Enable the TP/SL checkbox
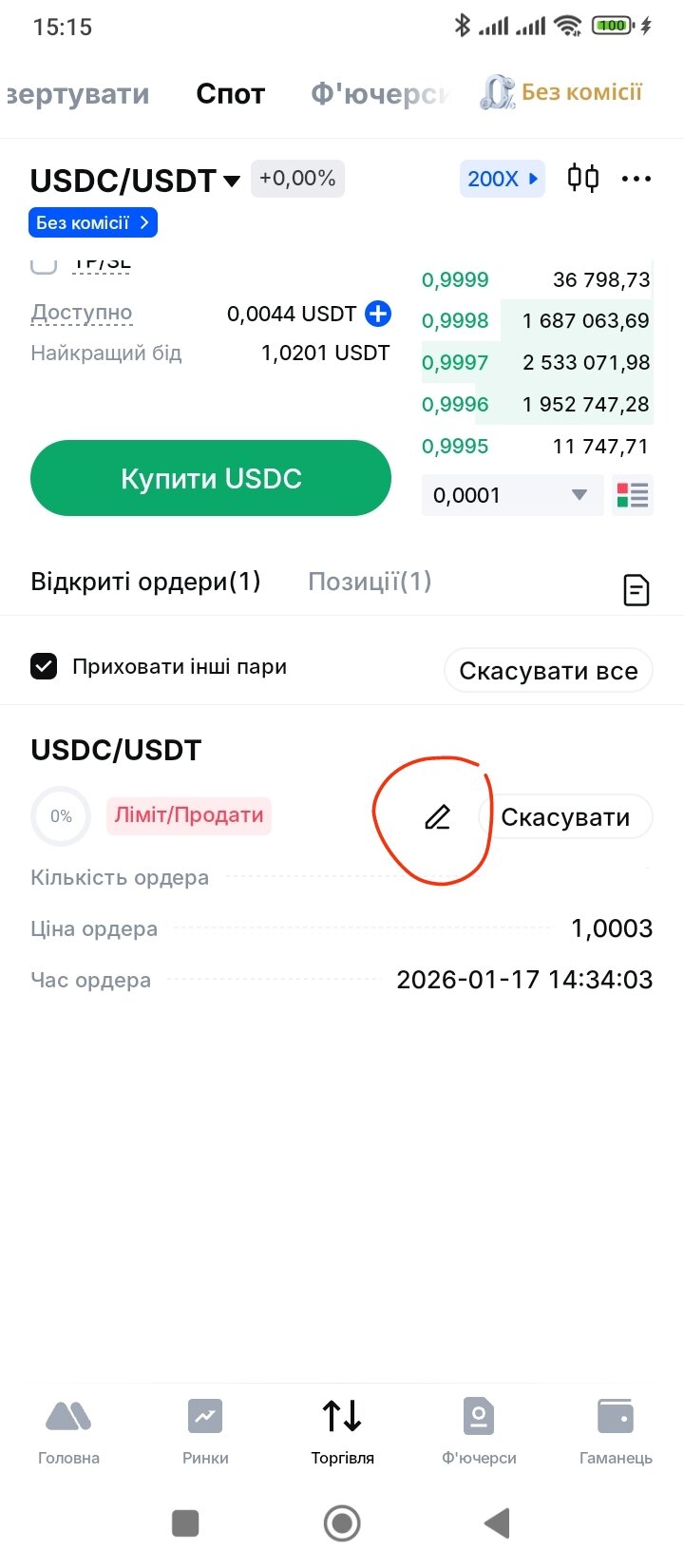Screen dimensions: 684x1568 [44, 265]
